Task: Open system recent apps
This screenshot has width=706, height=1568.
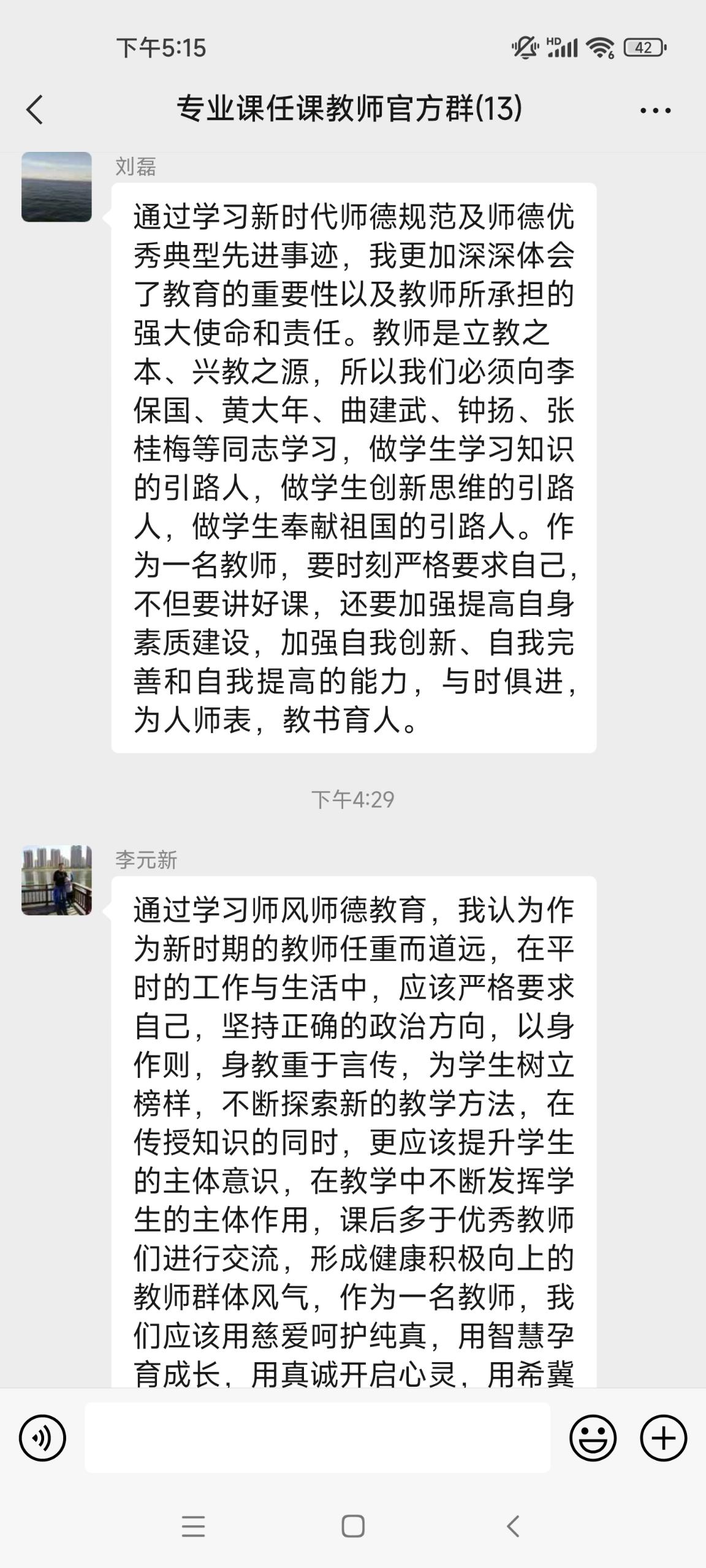Action: click(x=193, y=1526)
